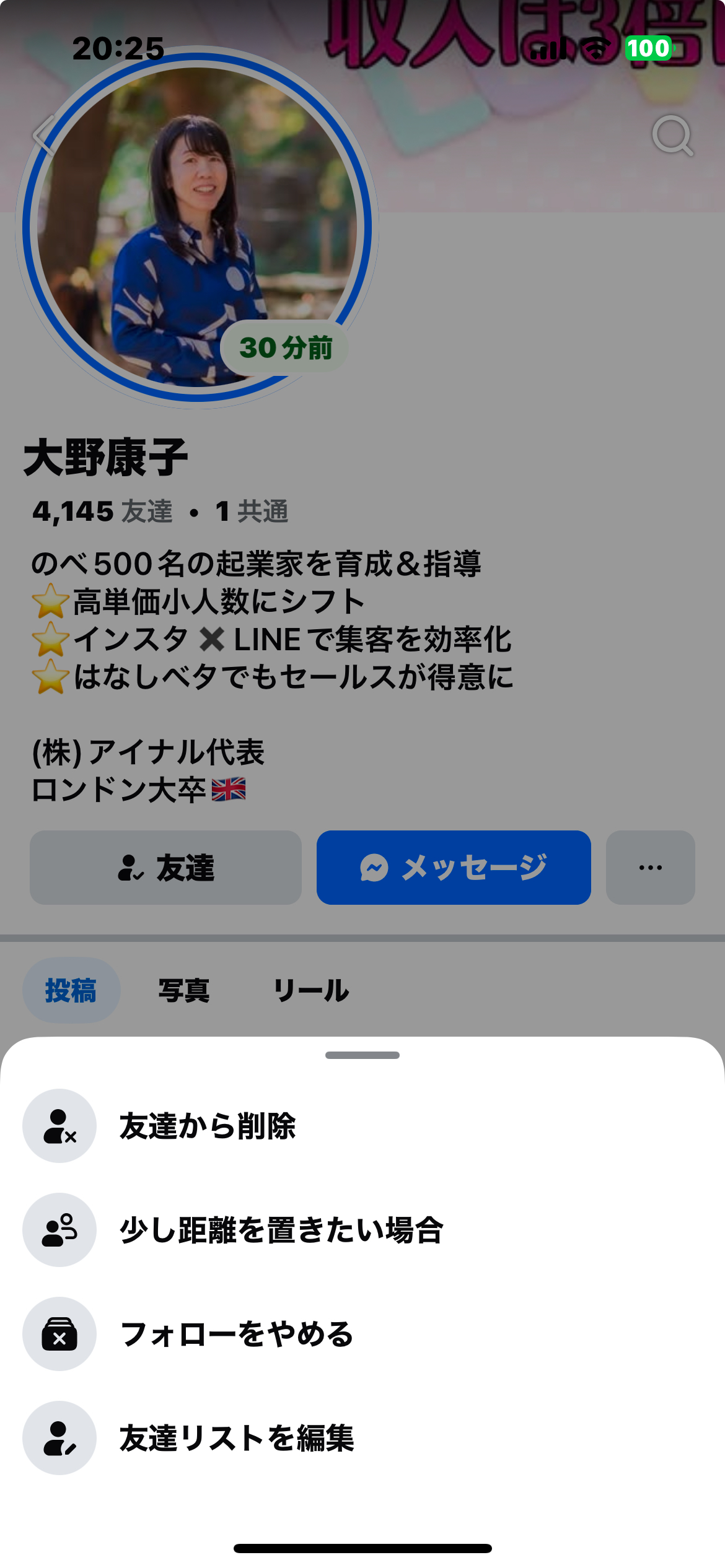
Task: Open the search icon on profile
Action: click(x=672, y=136)
